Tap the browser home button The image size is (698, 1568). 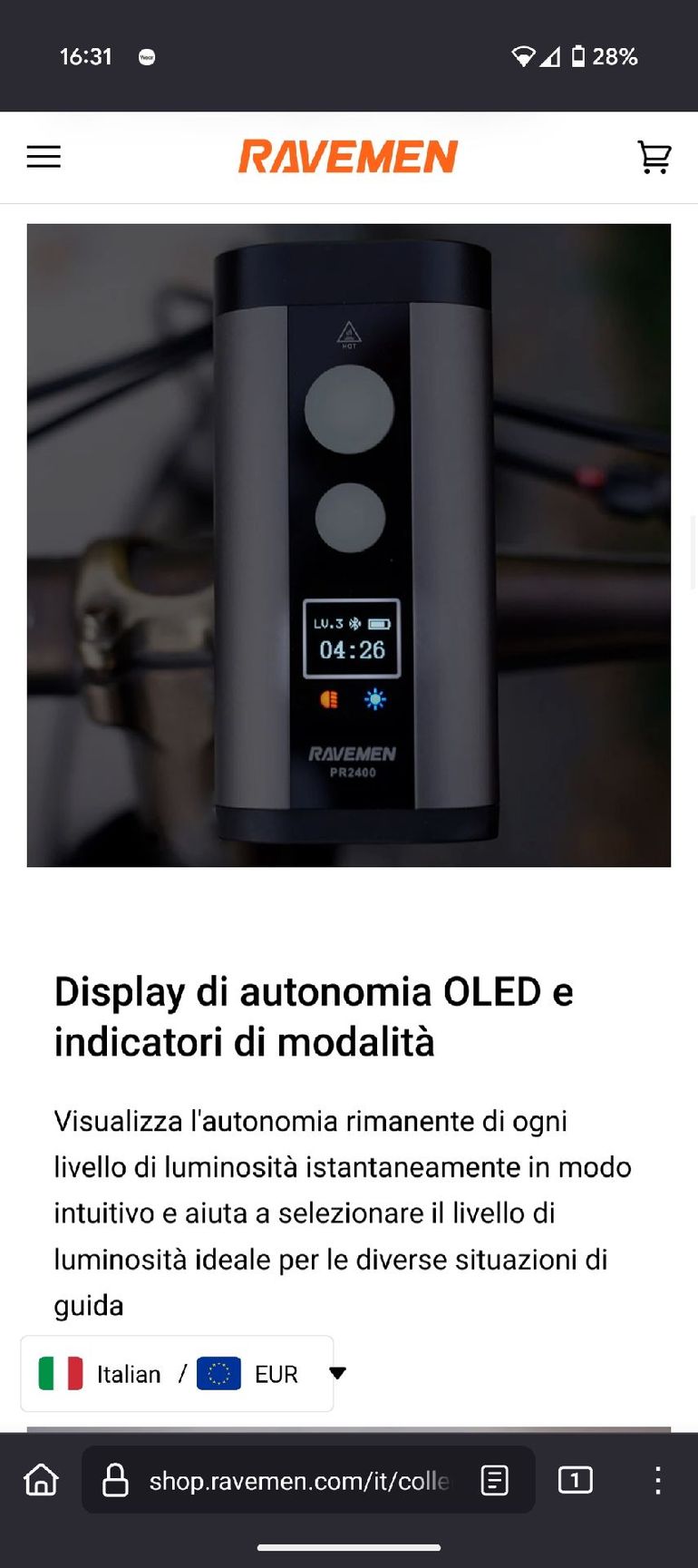tap(41, 1480)
